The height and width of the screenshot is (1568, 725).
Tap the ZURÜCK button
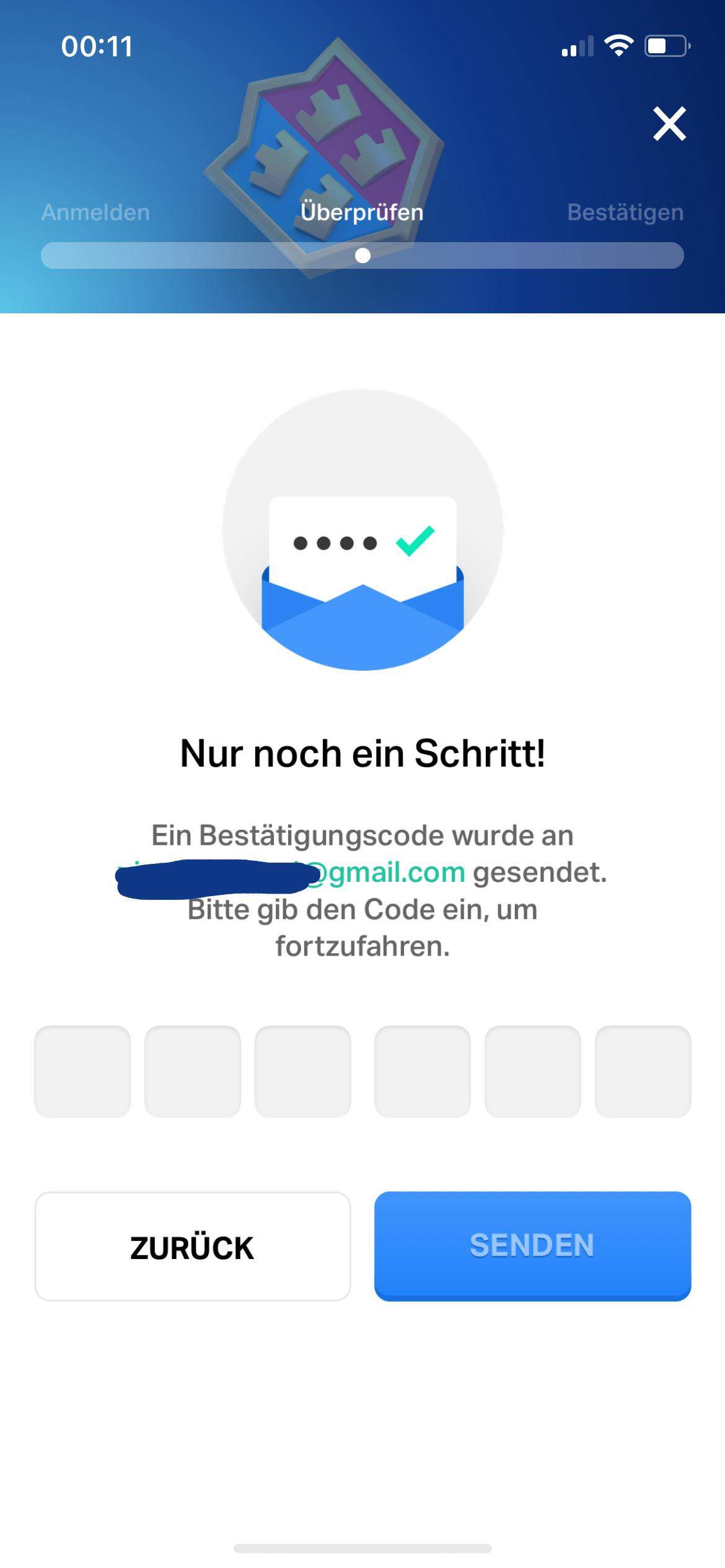coord(192,1246)
